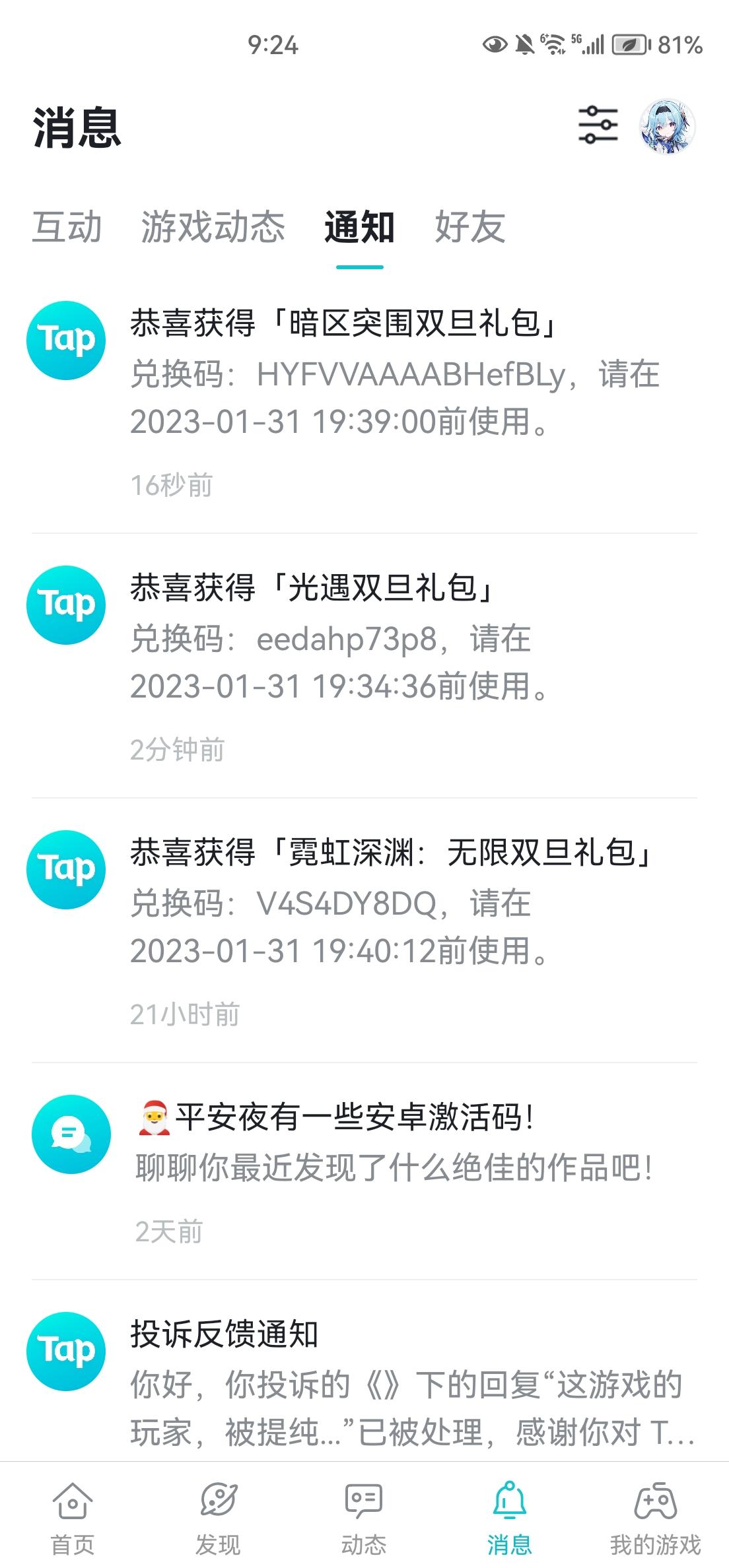Go to the 动态 tab
The height and width of the screenshot is (1568, 729).
364,1518
